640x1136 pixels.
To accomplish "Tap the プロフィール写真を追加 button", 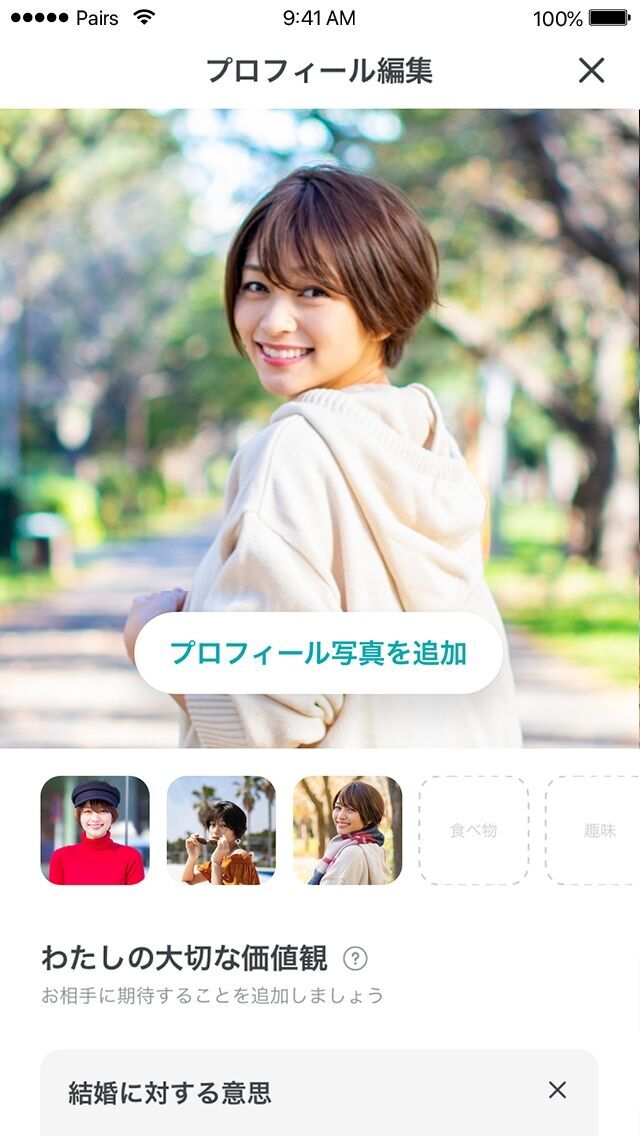I will [318, 653].
